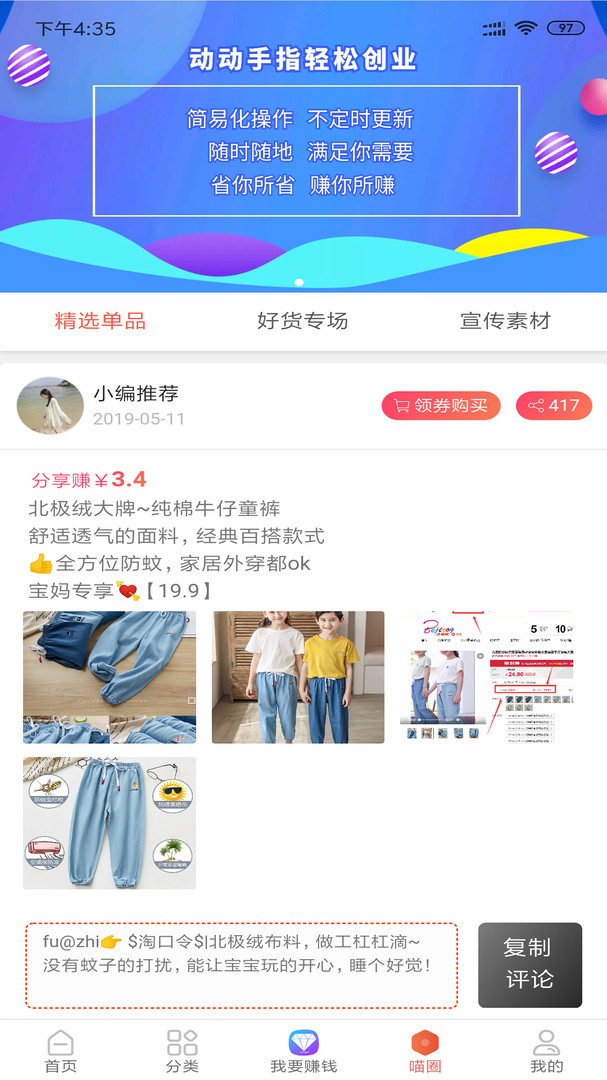This screenshot has width=607, height=1080.
Task: Tap the 领券购买 button
Action: pyautogui.click(x=440, y=406)
